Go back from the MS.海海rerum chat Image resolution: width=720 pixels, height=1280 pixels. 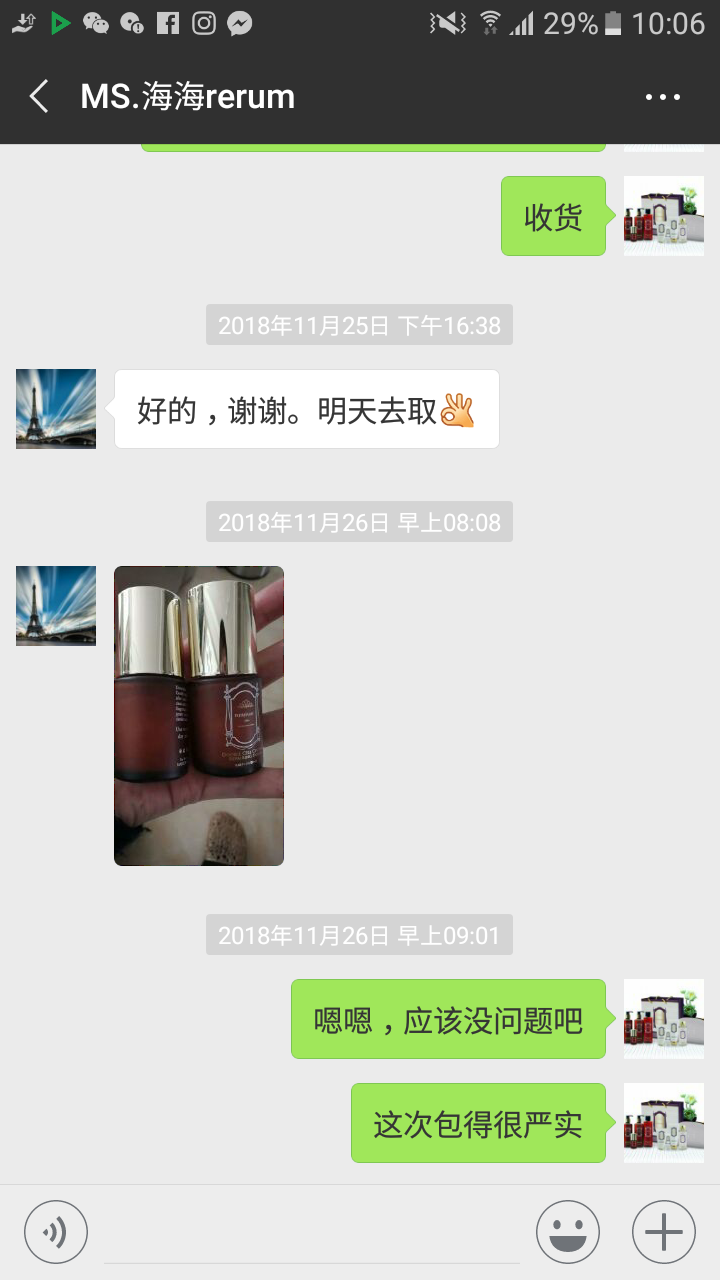39,97
